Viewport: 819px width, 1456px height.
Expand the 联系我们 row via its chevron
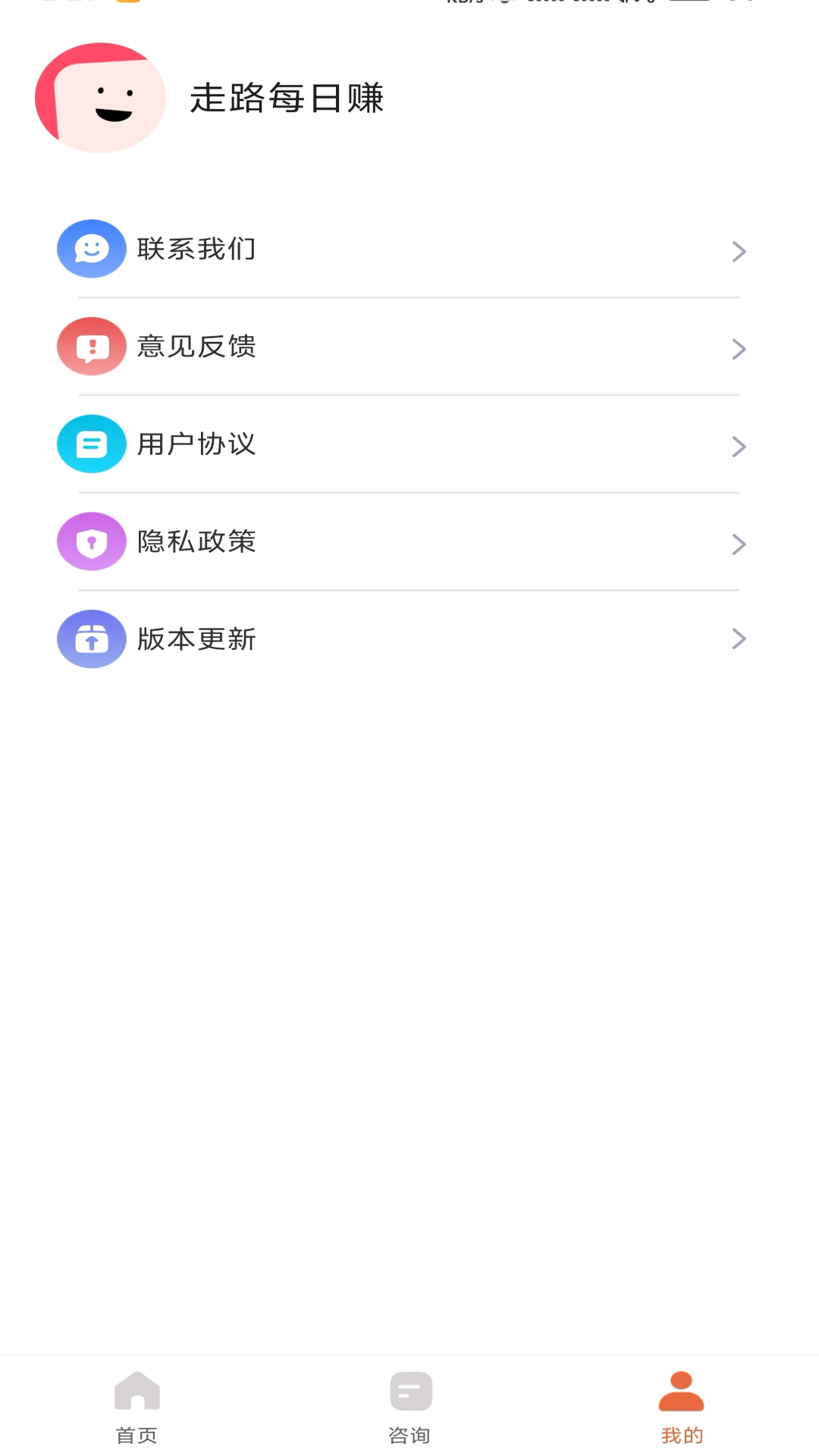click(x=738, y=252)
